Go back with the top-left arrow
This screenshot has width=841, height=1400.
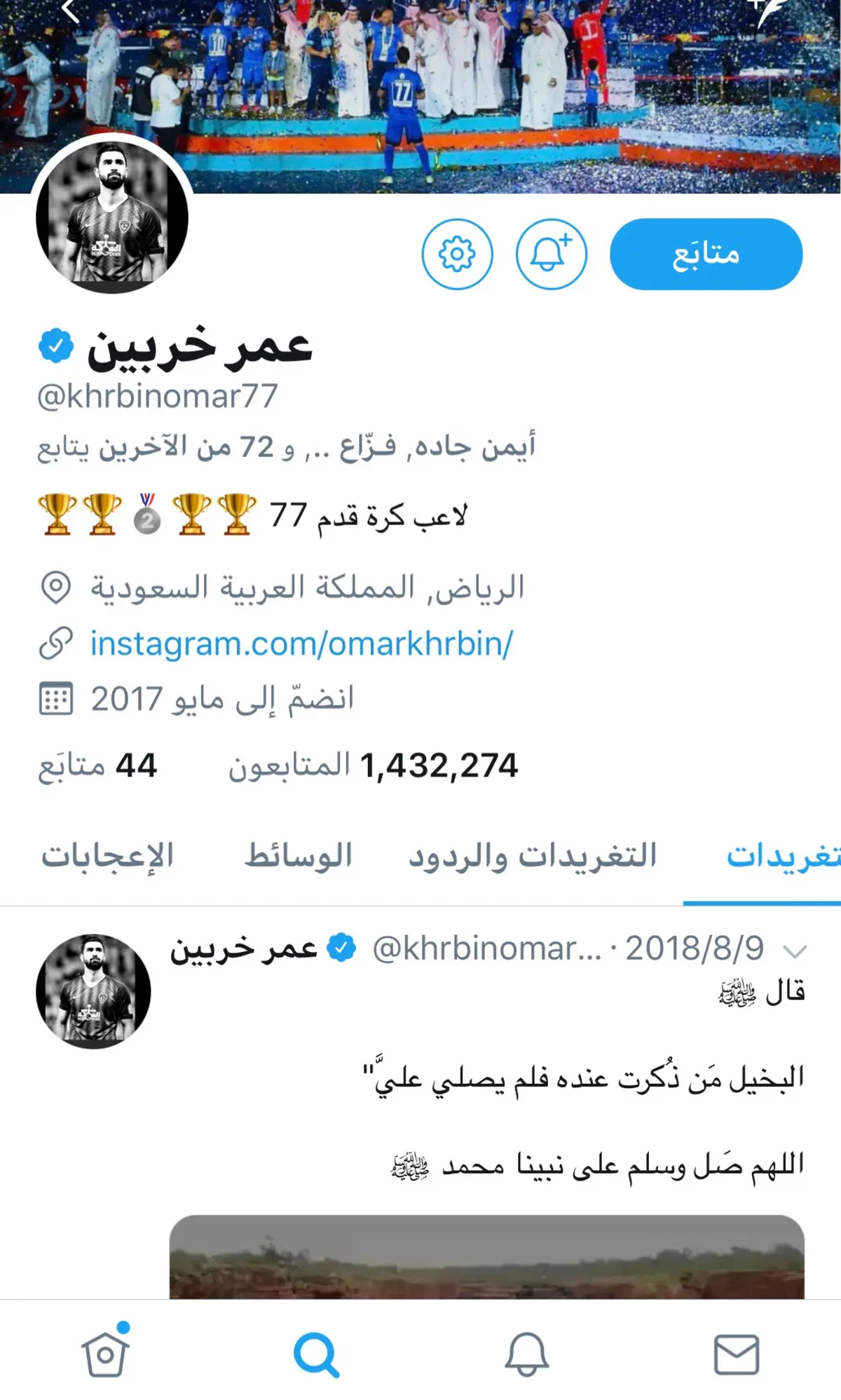(70, 10)
